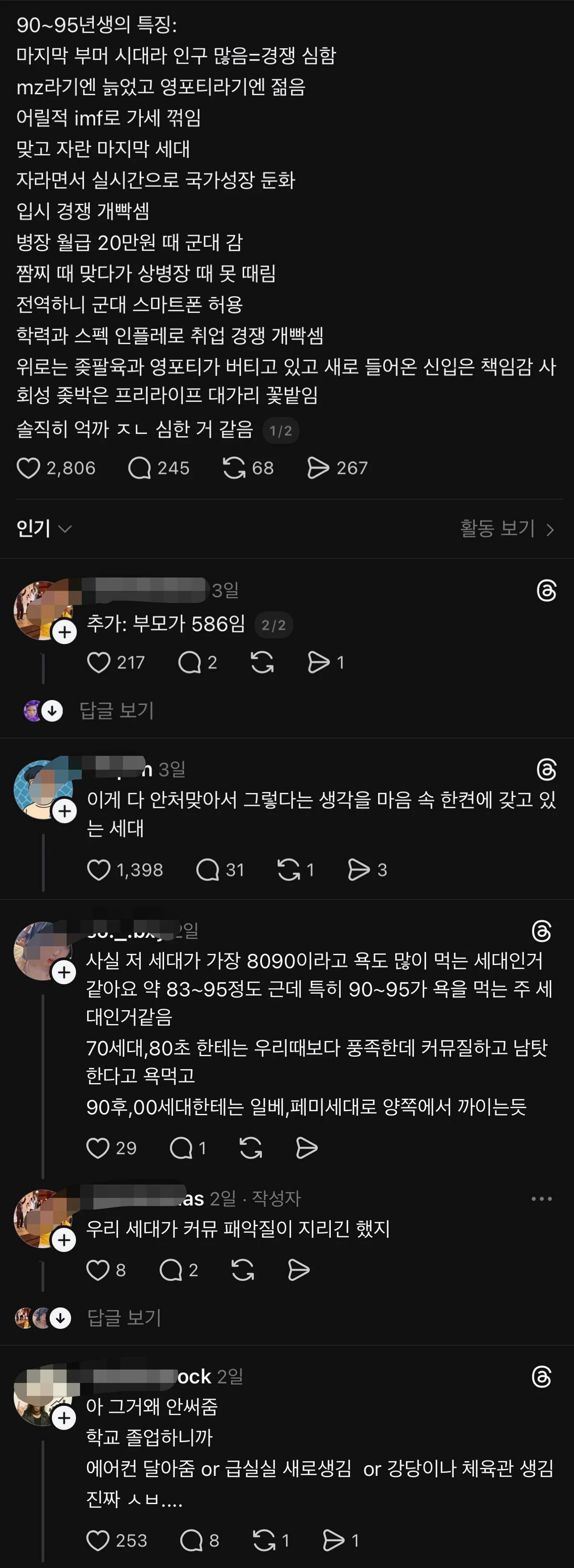Like the comment starting '사실 저 세대가'
The height and width of the screenshot is (1568, 574).
(98, 1148)
